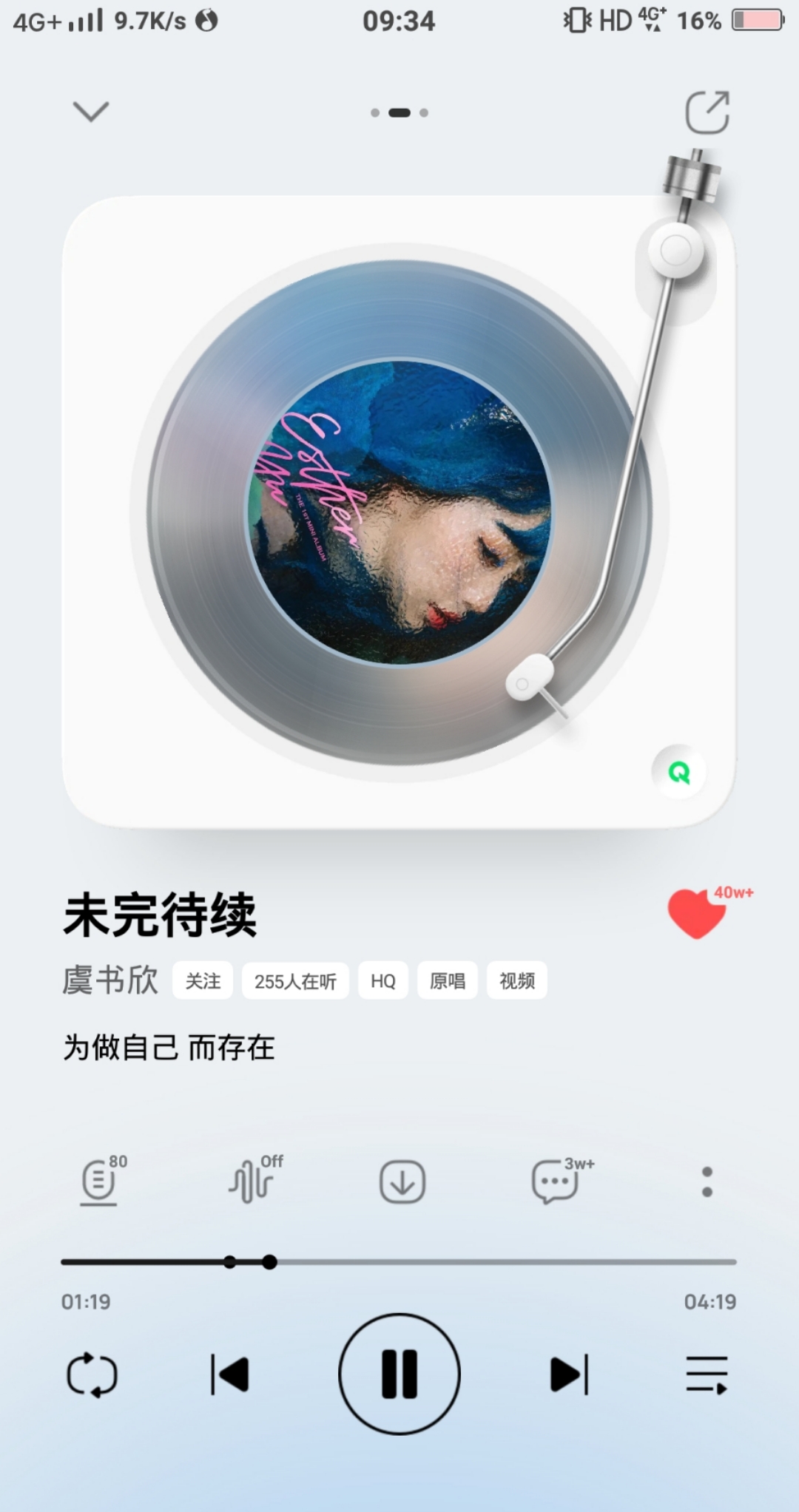Open the more options menu

point(706,1181)
